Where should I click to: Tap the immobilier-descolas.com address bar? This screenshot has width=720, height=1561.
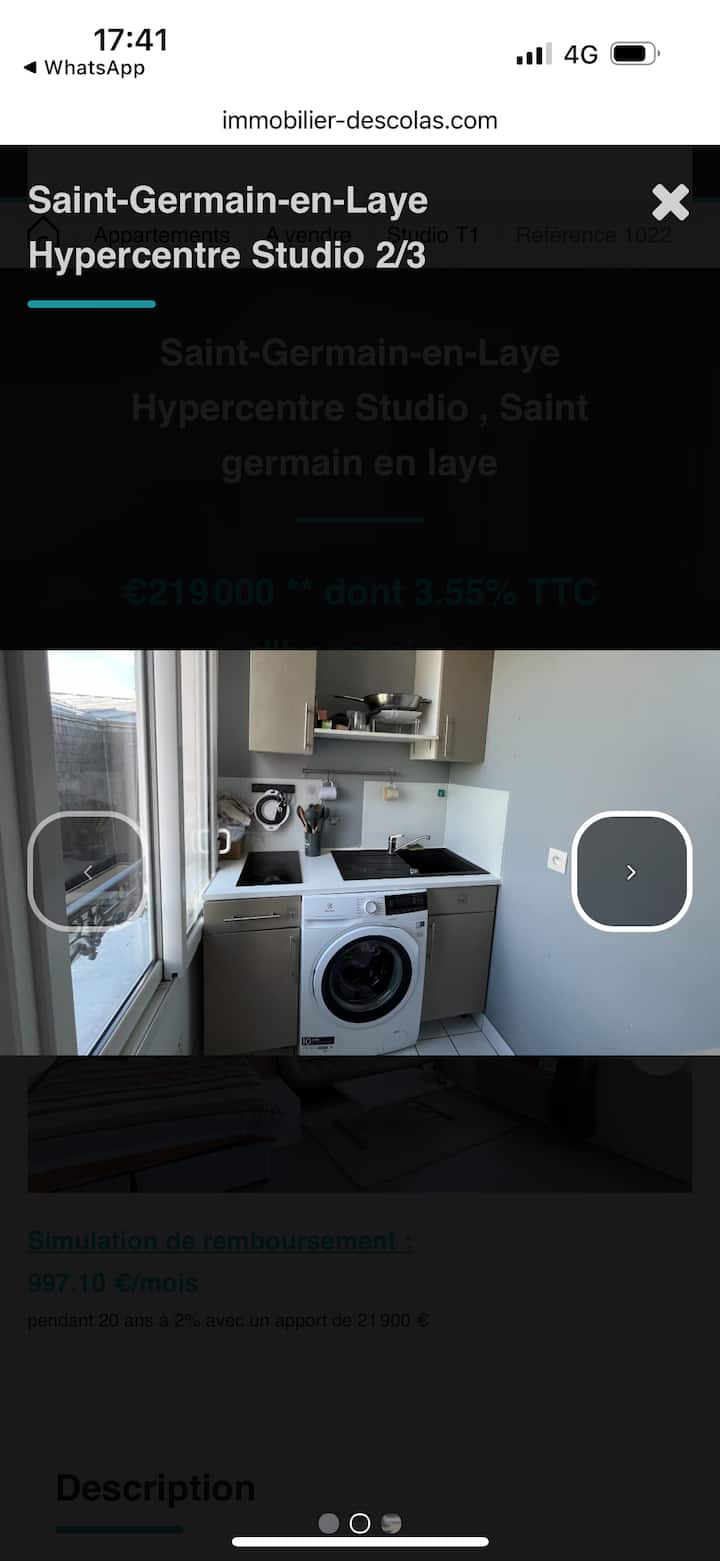point(360,121)
